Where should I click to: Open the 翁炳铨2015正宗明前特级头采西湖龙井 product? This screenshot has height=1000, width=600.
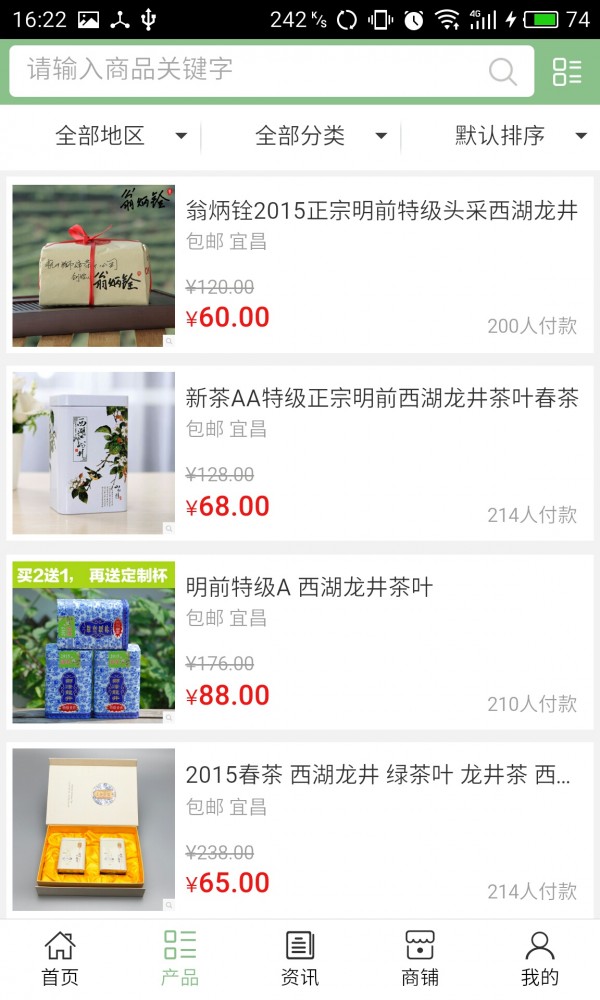coord(381,211)
